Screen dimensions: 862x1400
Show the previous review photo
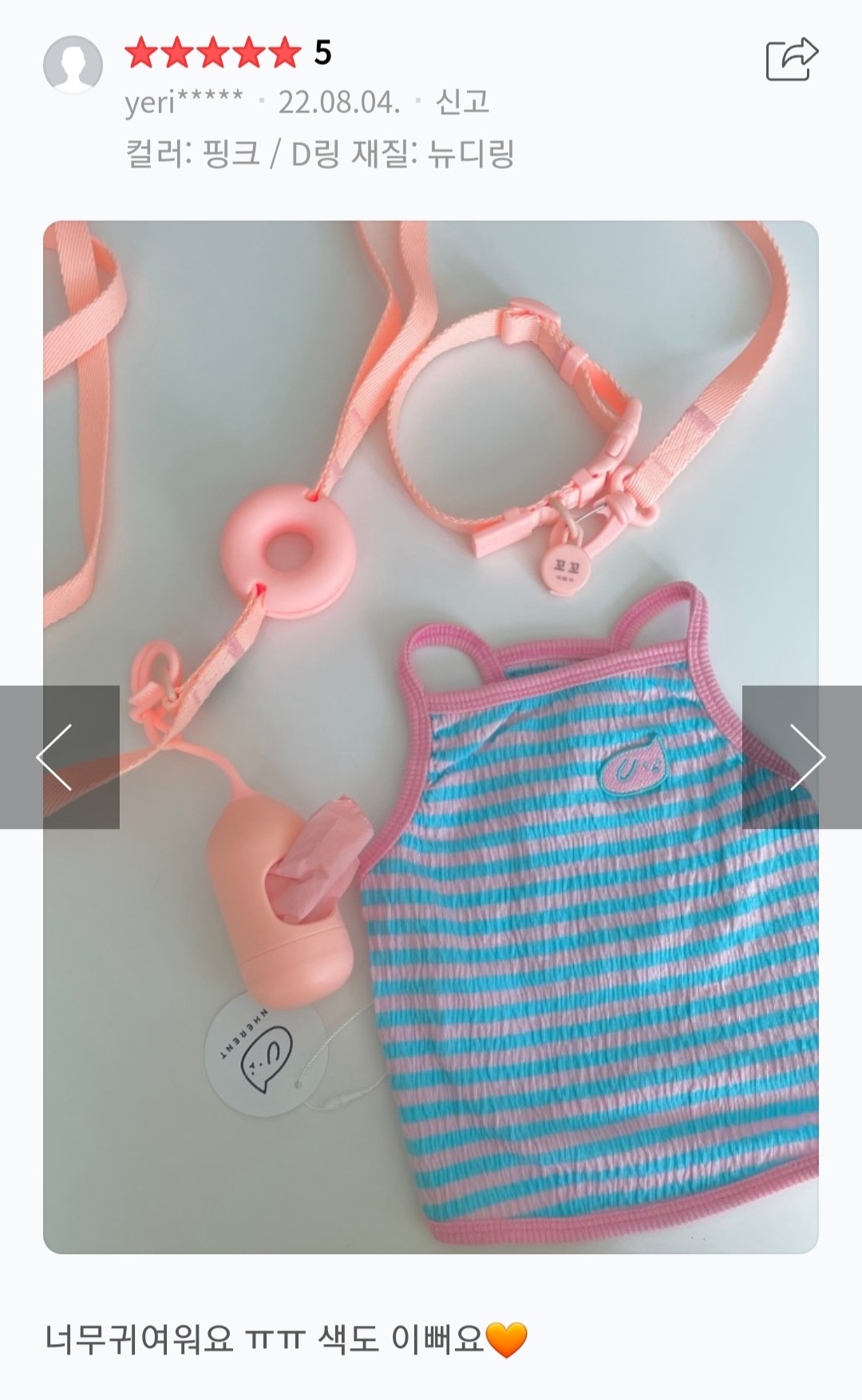[x=59, y=757]
